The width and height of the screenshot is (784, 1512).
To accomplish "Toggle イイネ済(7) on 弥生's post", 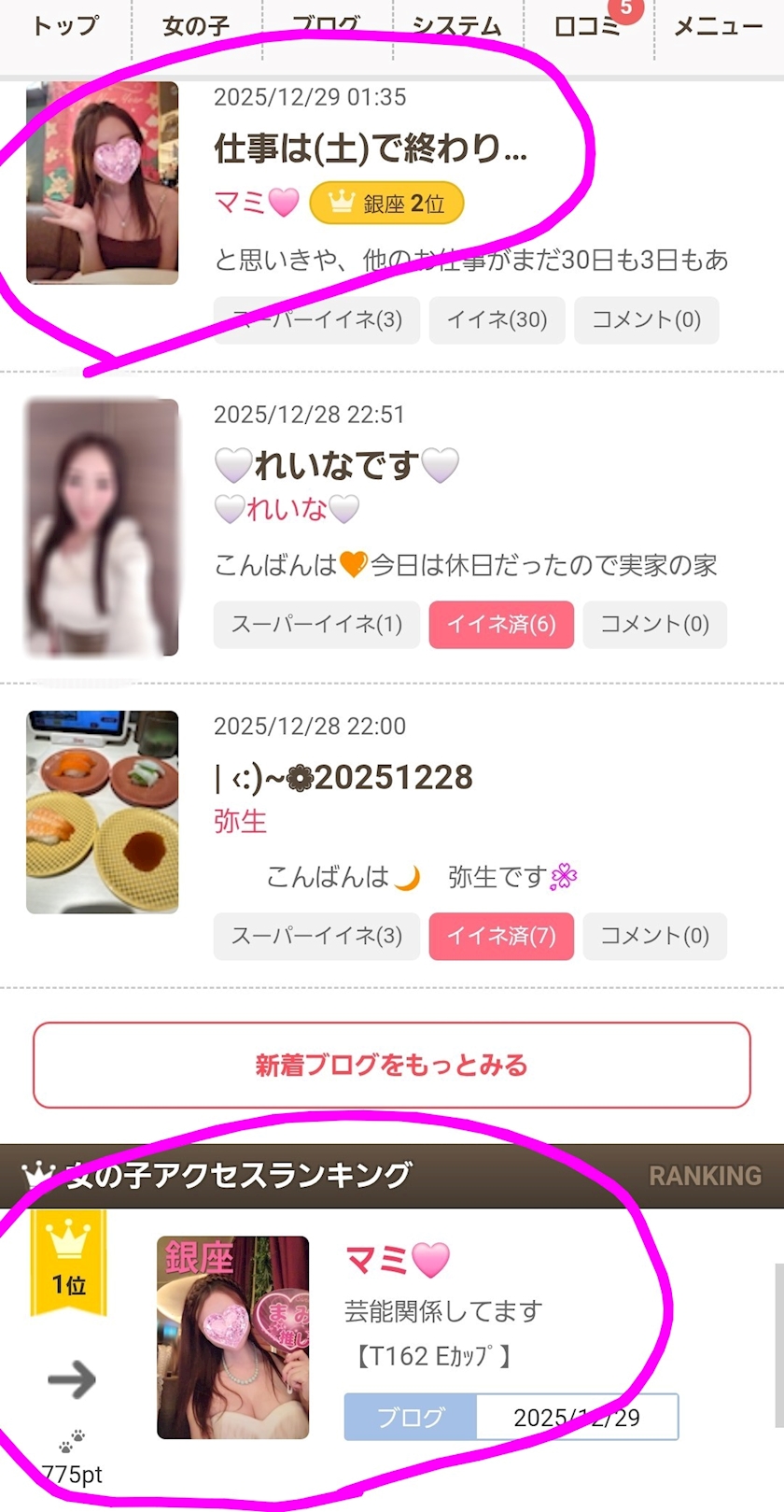I will tap(501, 937).
